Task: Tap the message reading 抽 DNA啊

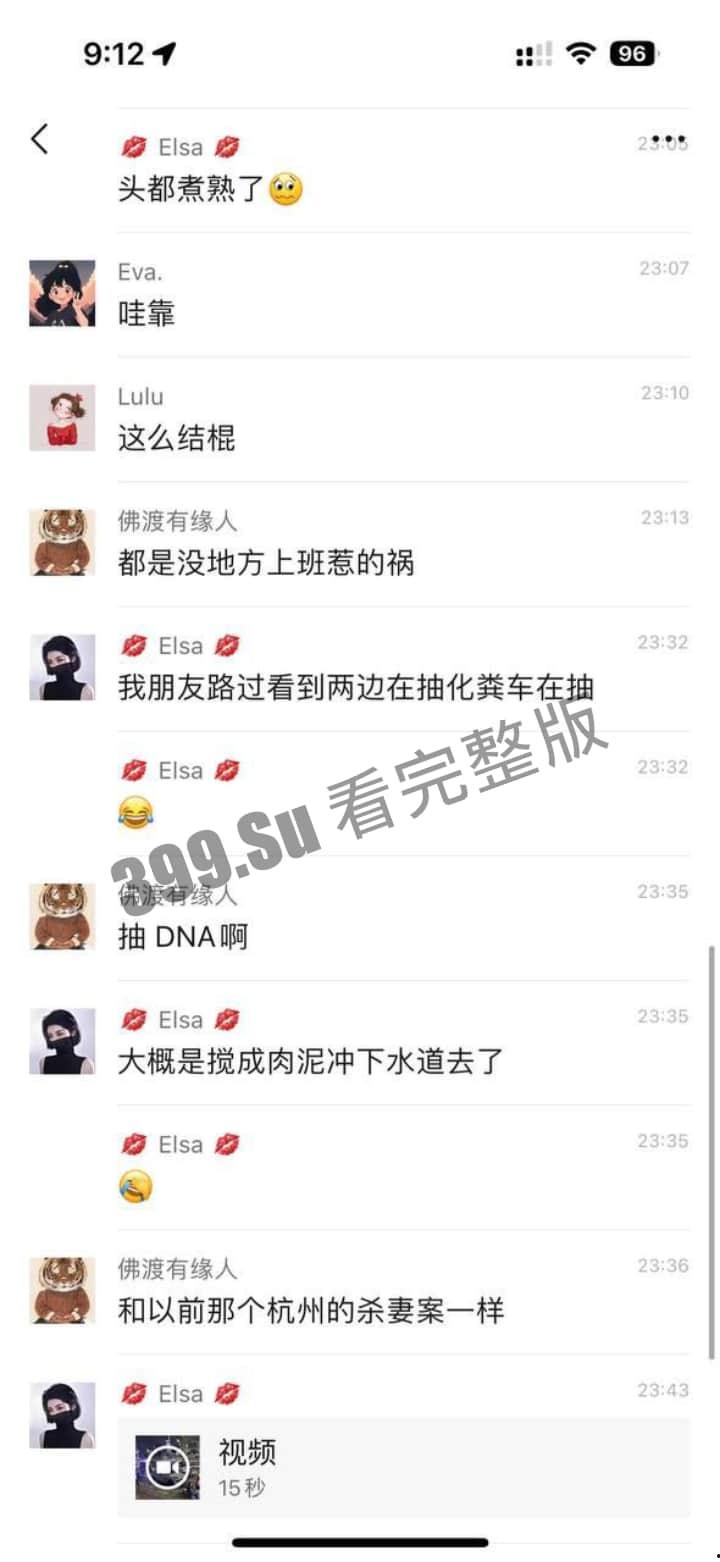Action: pos(183,937)
